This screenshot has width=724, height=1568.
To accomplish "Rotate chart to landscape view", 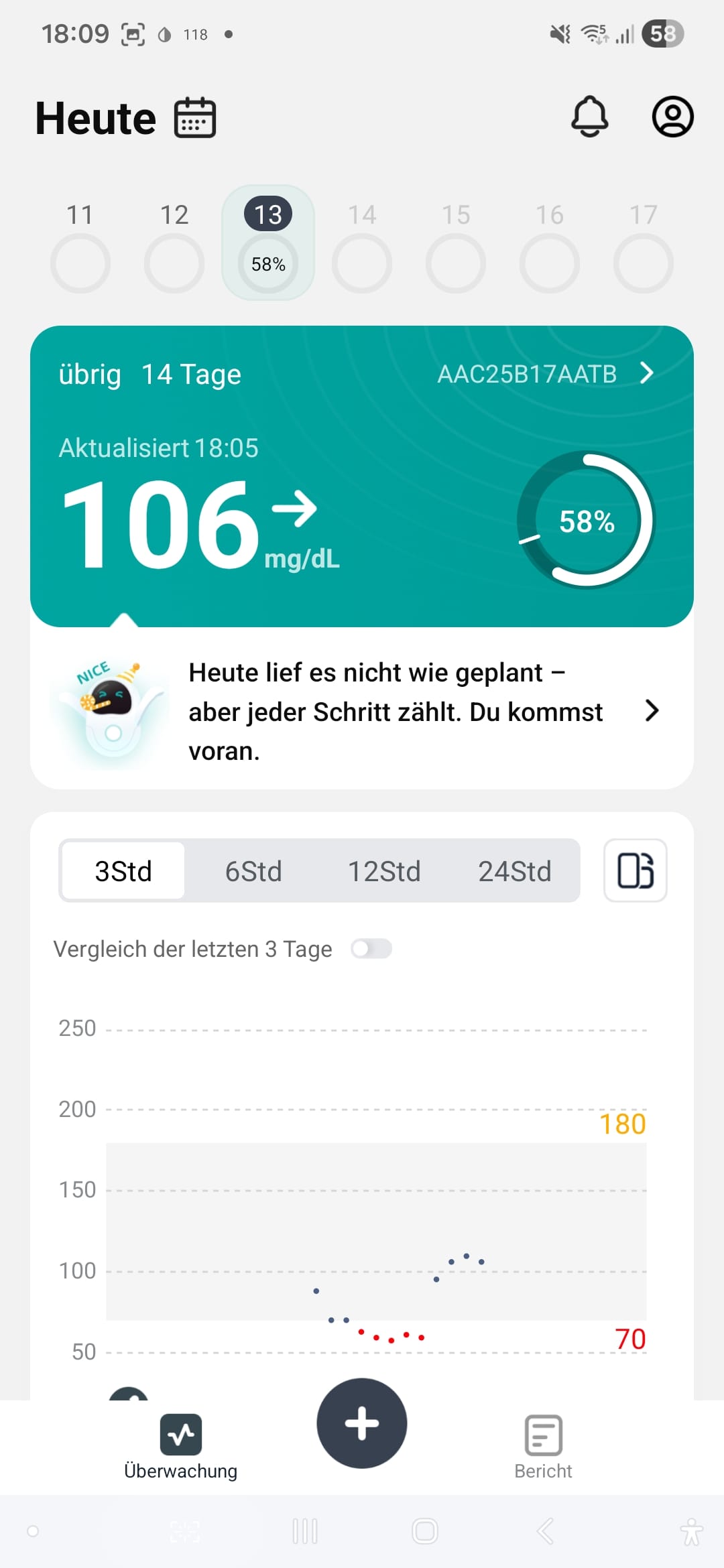I will click(635, 870).
